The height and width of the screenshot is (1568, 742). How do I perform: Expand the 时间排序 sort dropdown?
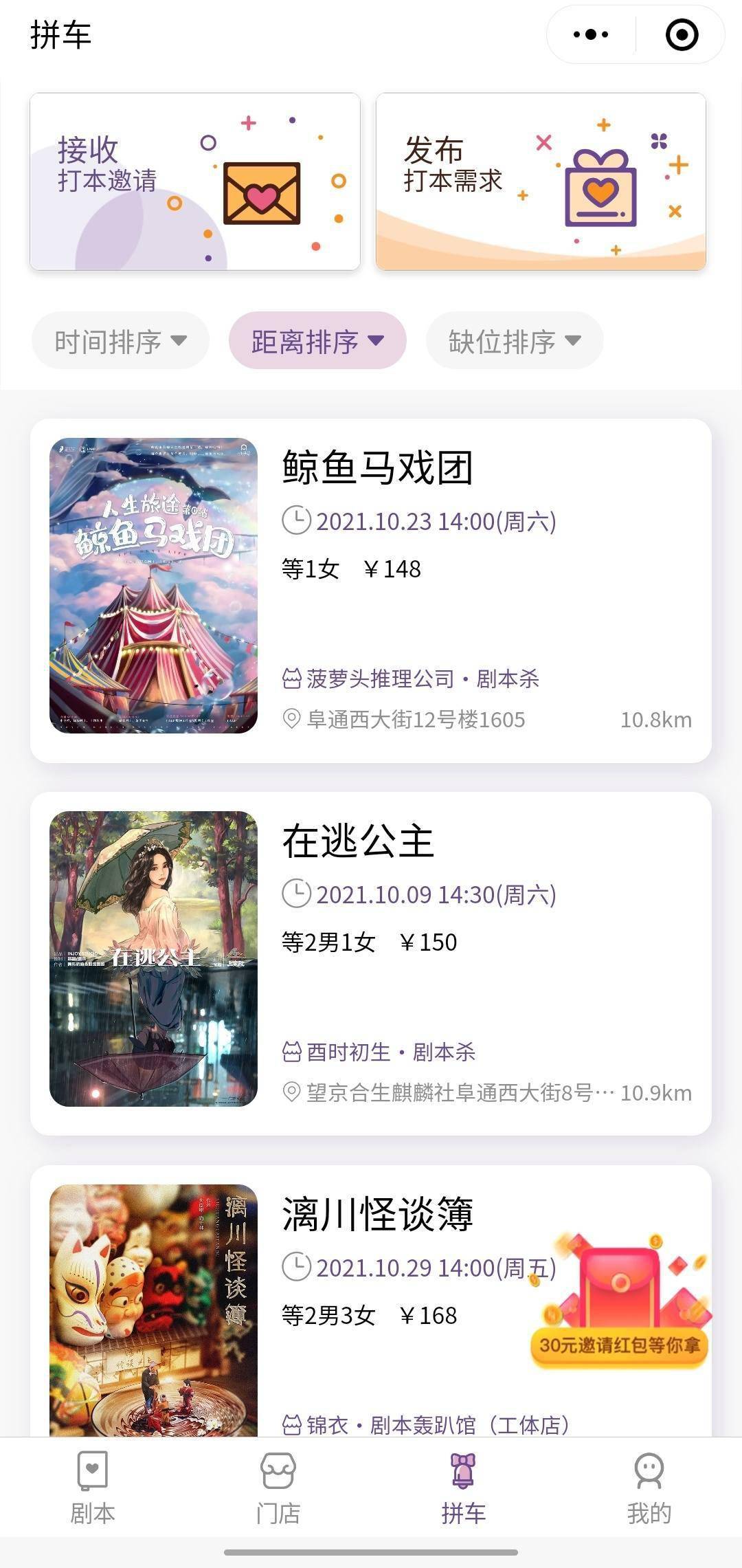point(120,341)
